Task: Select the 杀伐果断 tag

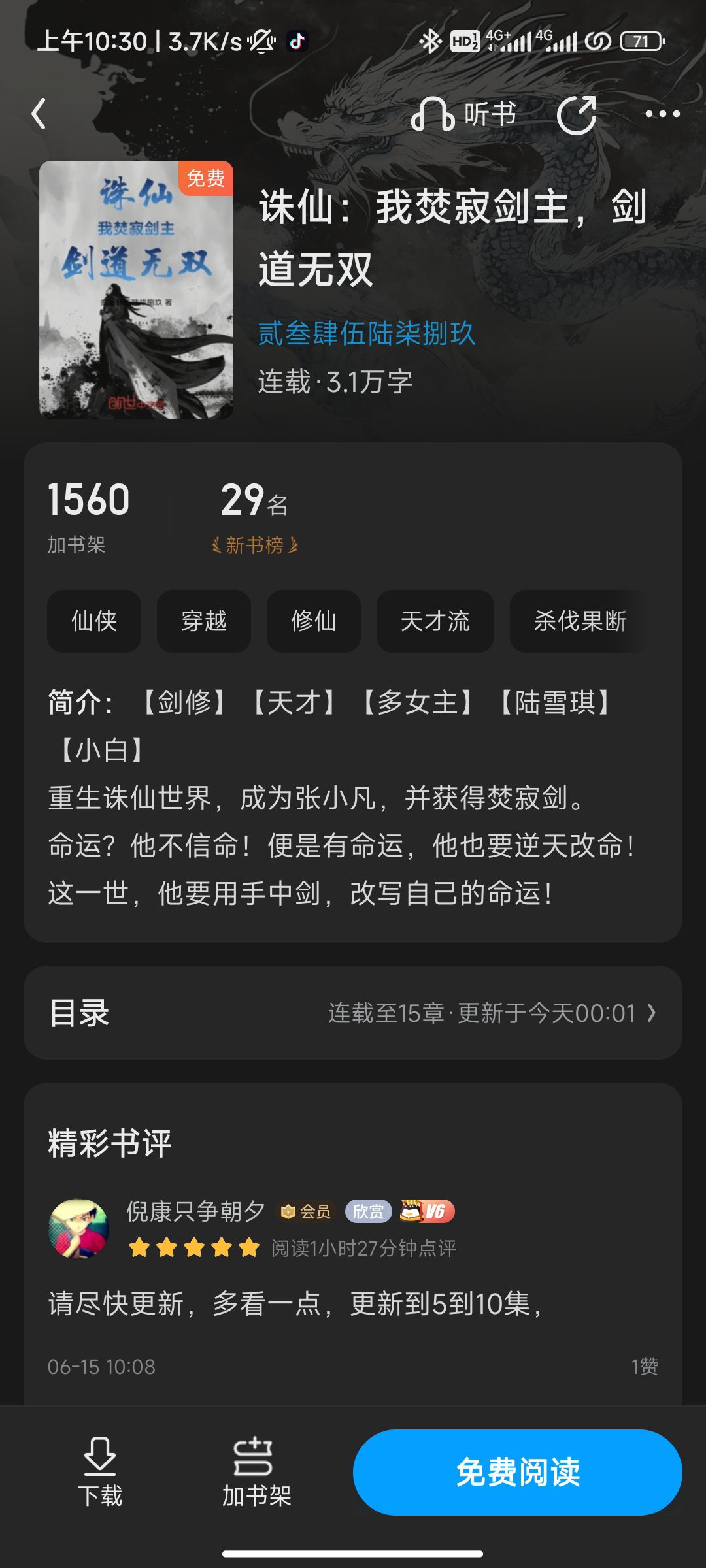Action: point(580,621)
